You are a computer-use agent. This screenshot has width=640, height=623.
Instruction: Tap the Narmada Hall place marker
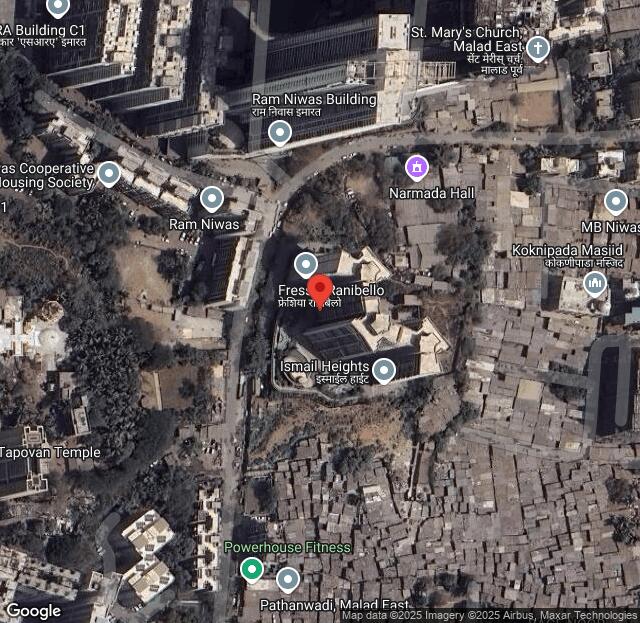[417, 166]
